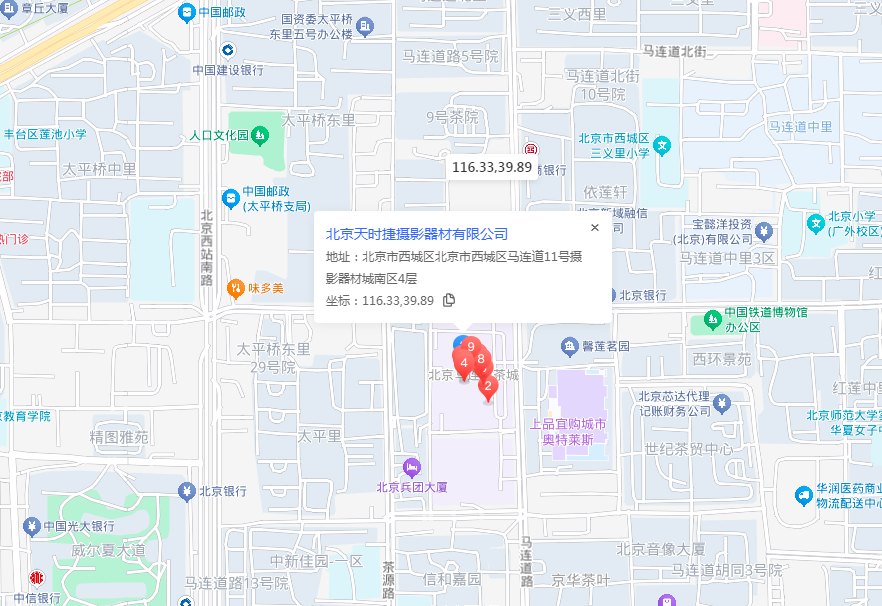This screenshot has width=882, height=606.
Task: Select red map marker number 9
Action: 470,347
